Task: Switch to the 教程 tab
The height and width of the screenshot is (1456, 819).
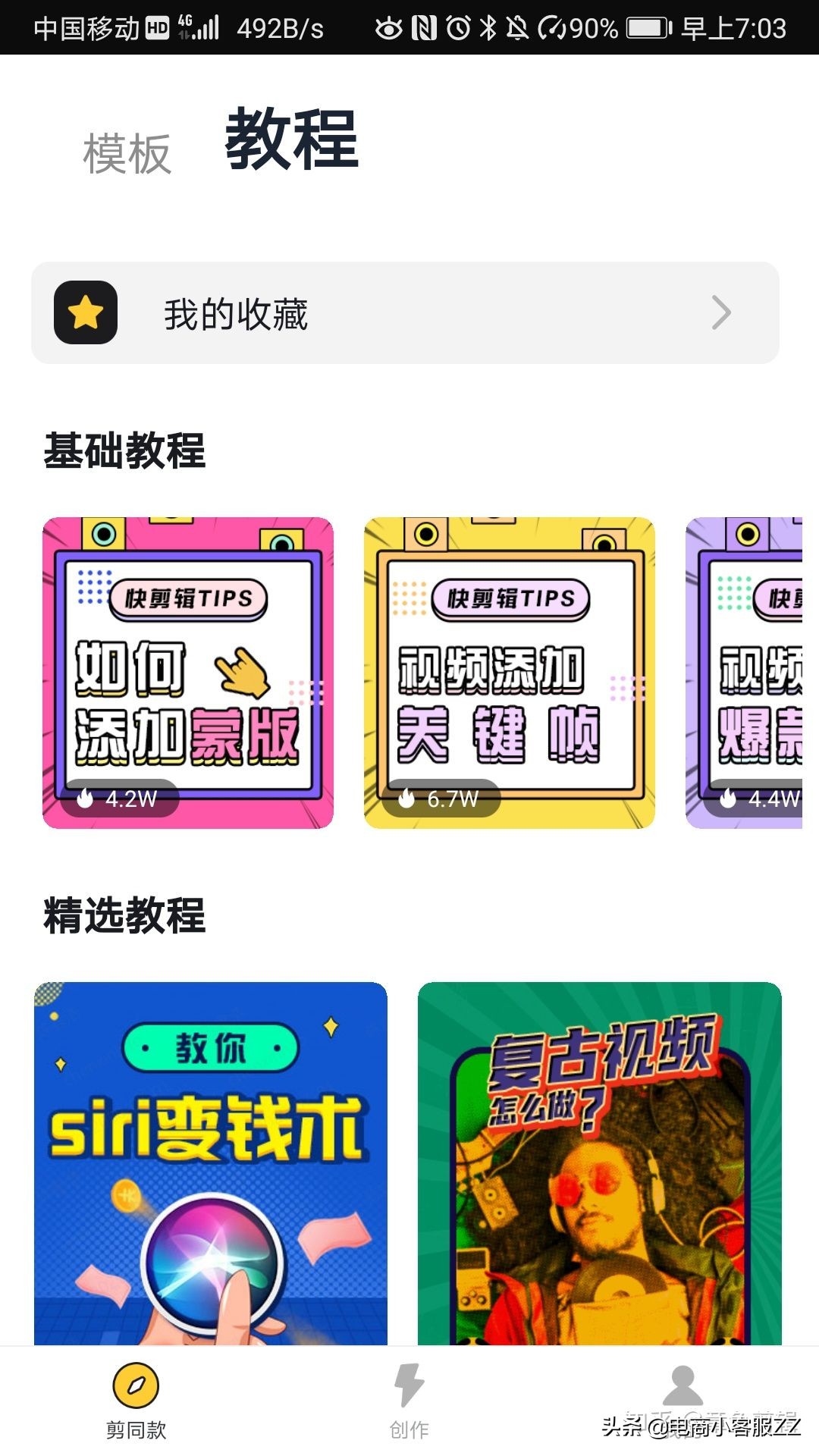Action: click(x=290, y=140)
